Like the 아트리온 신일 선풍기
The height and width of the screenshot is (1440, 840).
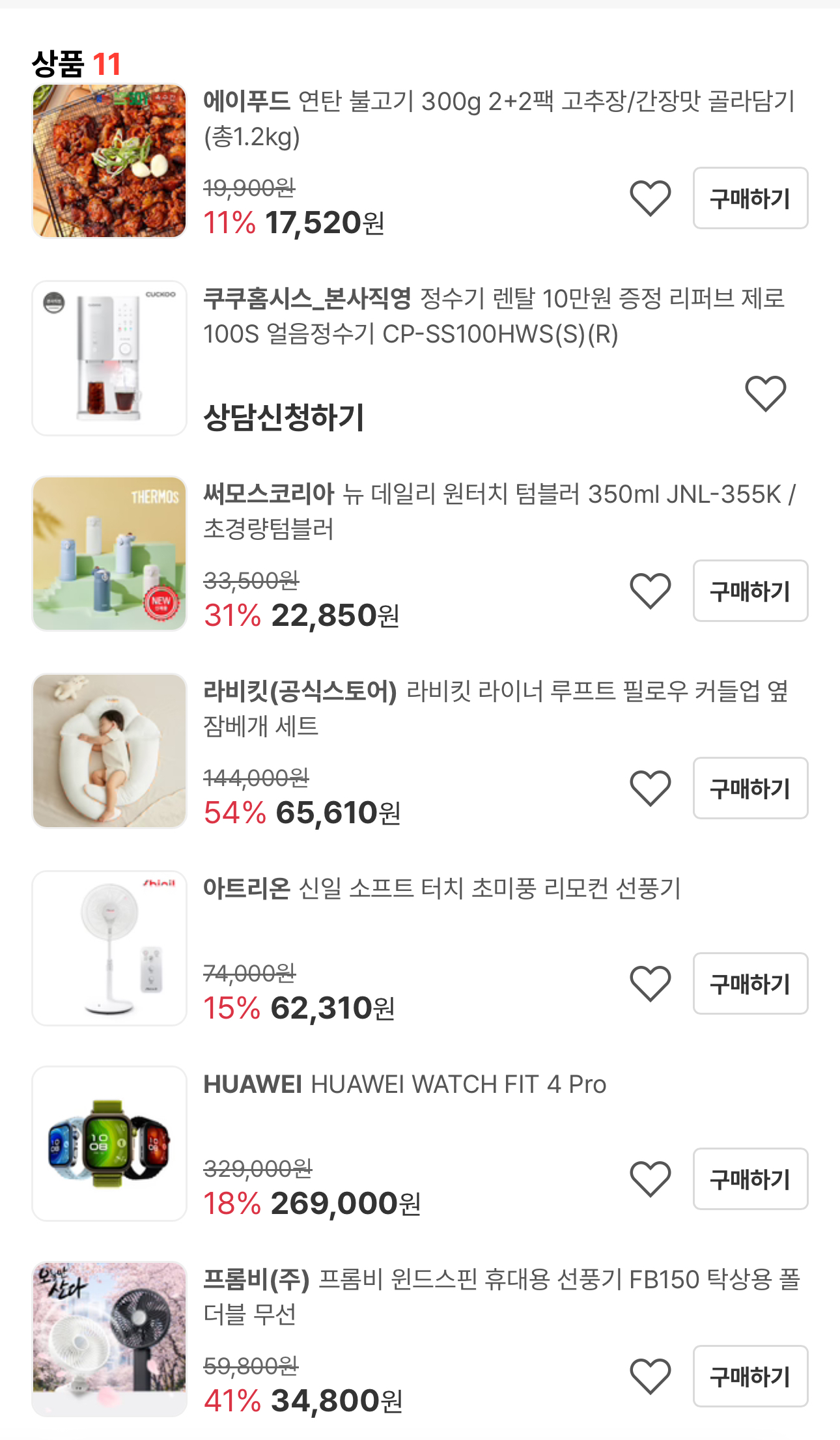tap(650, 983)
